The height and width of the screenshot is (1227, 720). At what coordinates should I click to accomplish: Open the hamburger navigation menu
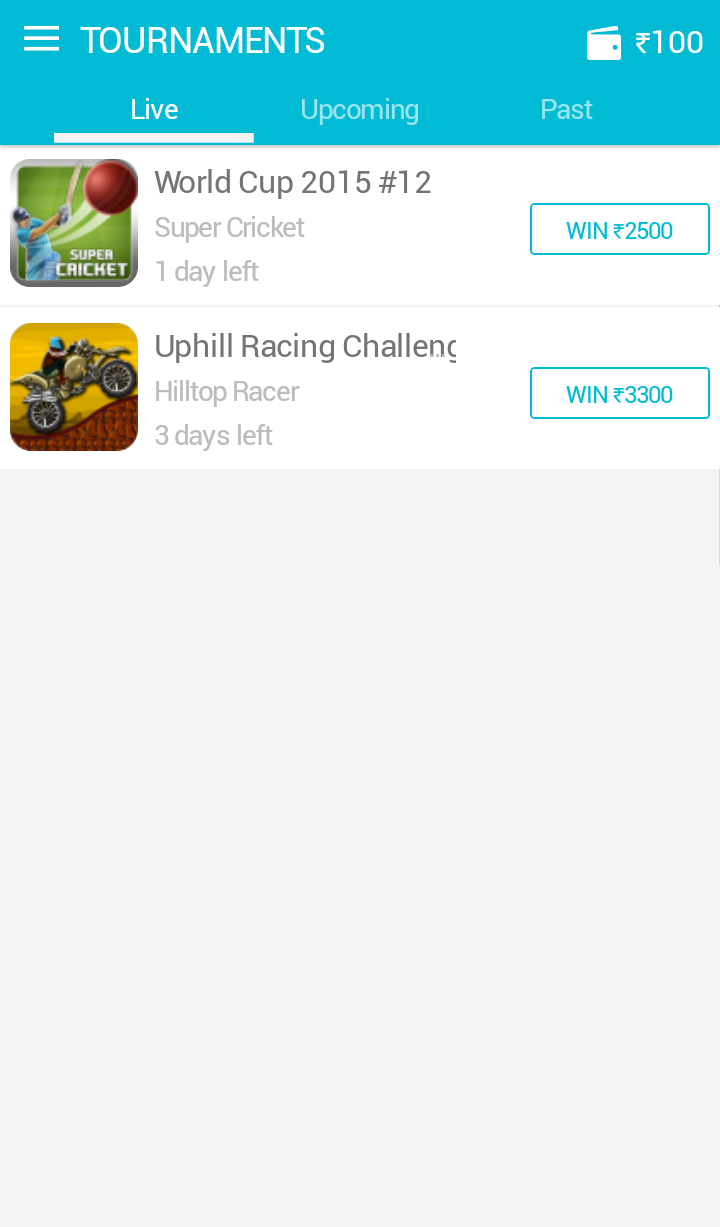pos(41,40)
